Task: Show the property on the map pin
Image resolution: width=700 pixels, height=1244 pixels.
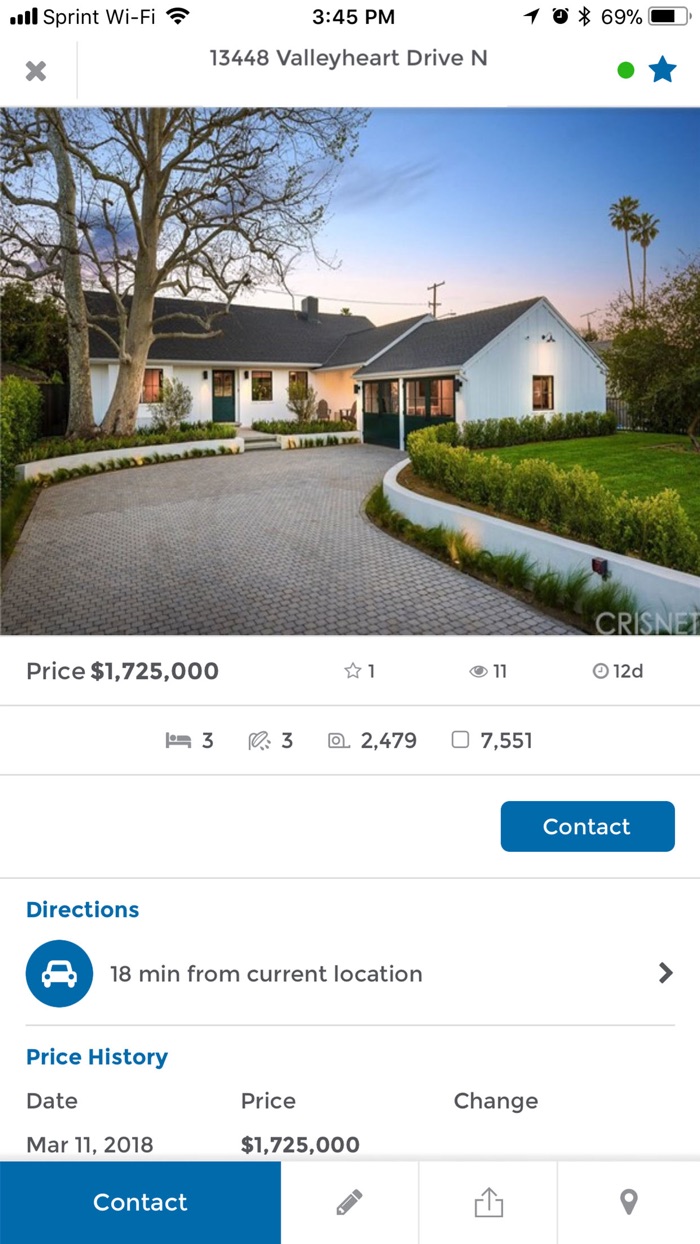Action: (x=628, y=1202)
